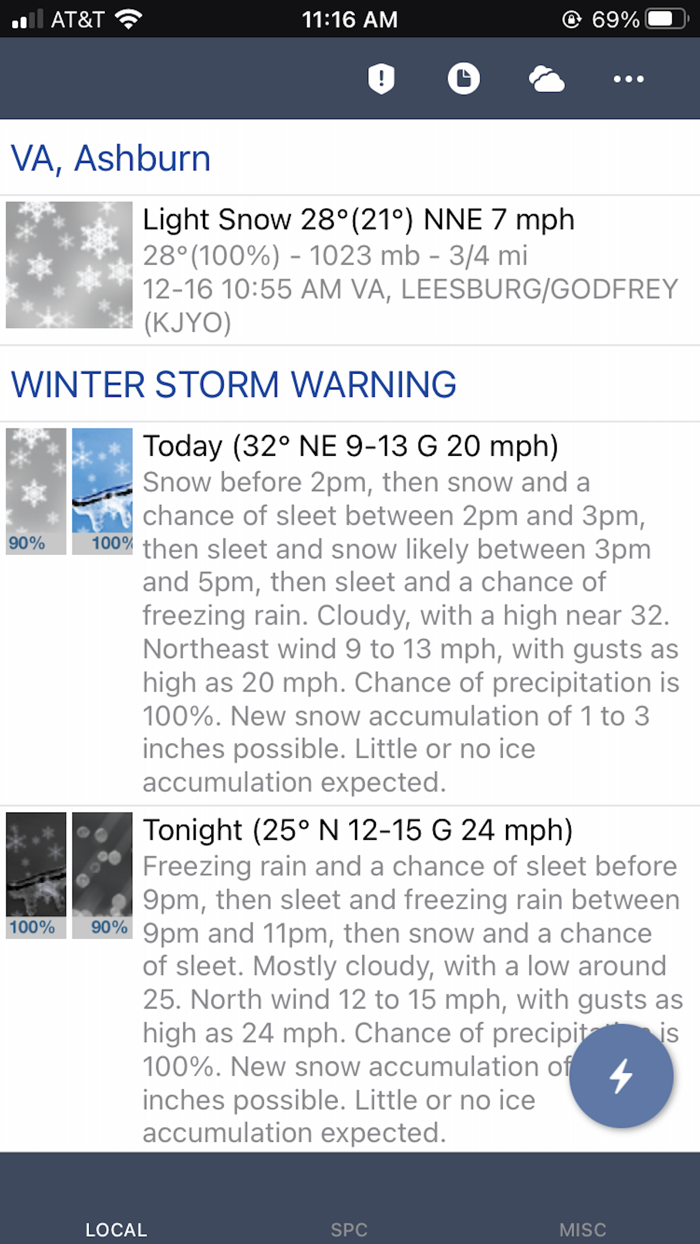The image size is (700, 1244).
Task: Switch to the SPC tab
Action: coord(349,1229)
